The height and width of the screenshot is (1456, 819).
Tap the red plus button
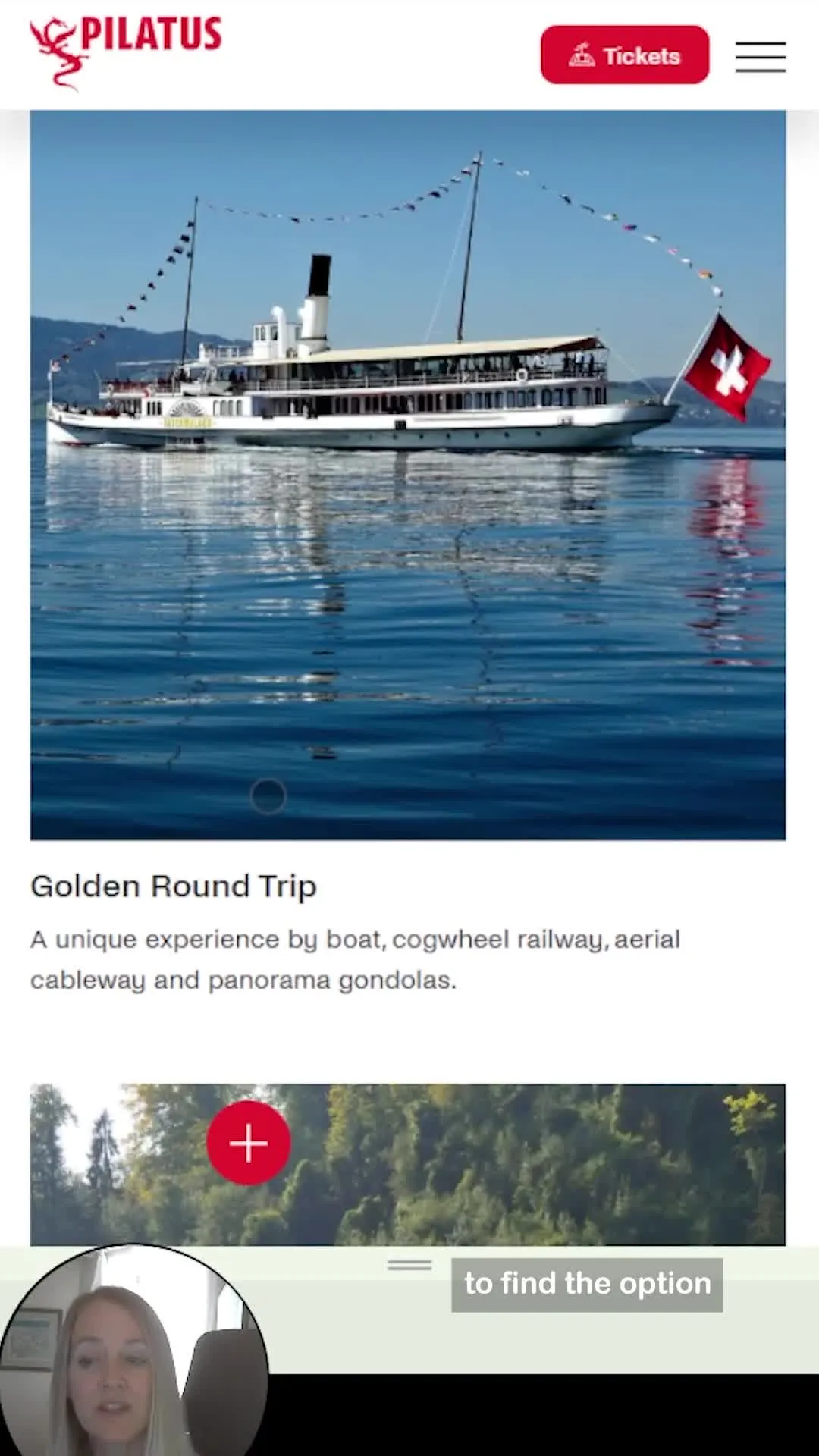pyautogui.click(x=249, y=1143)
